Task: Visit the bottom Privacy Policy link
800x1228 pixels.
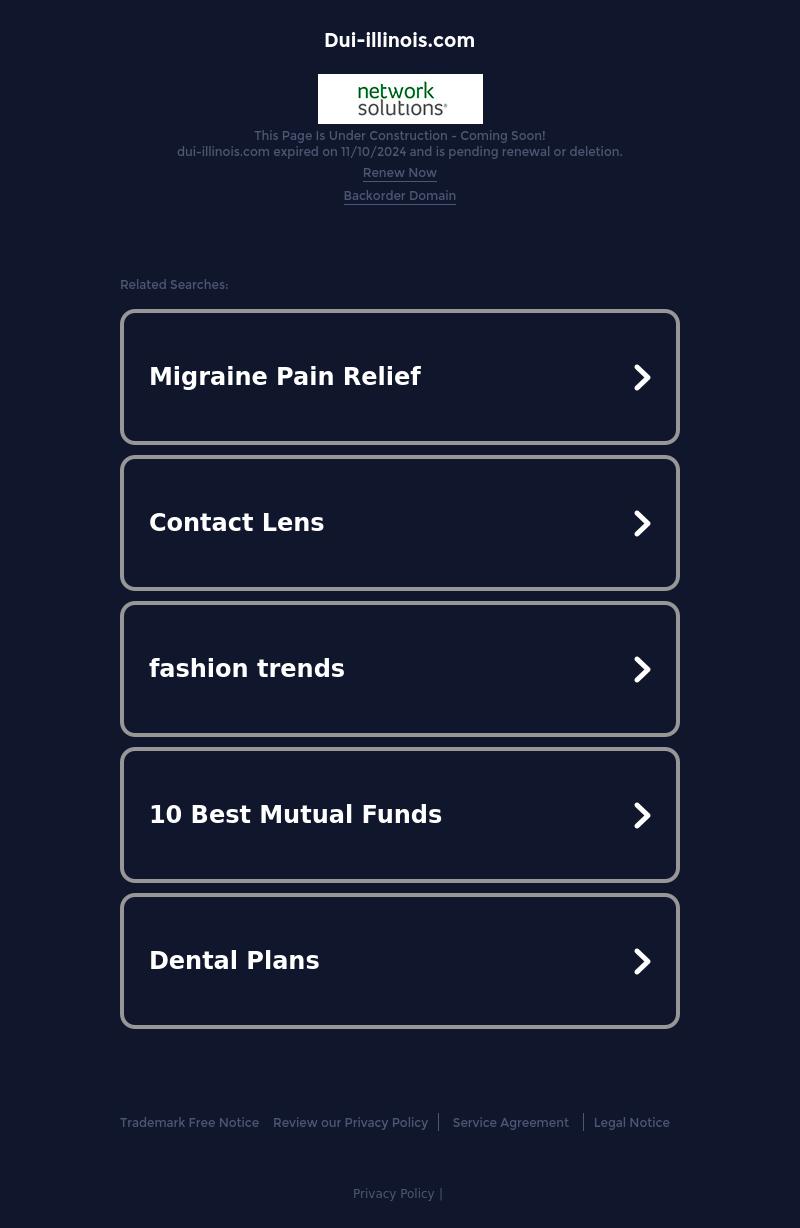Action: 393,1194
